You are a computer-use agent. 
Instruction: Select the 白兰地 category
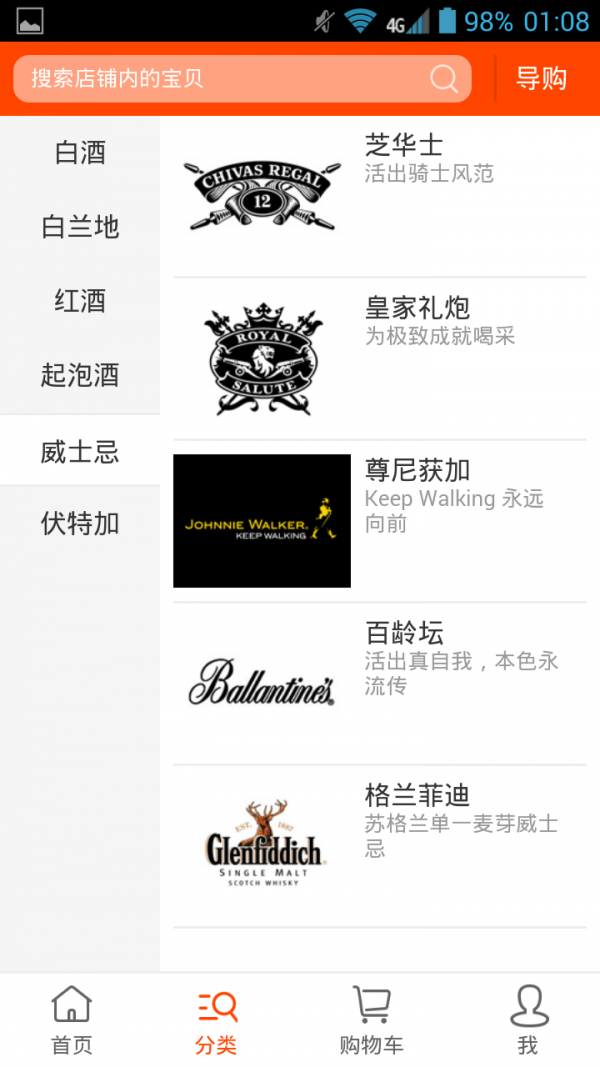tap(80, 227)
